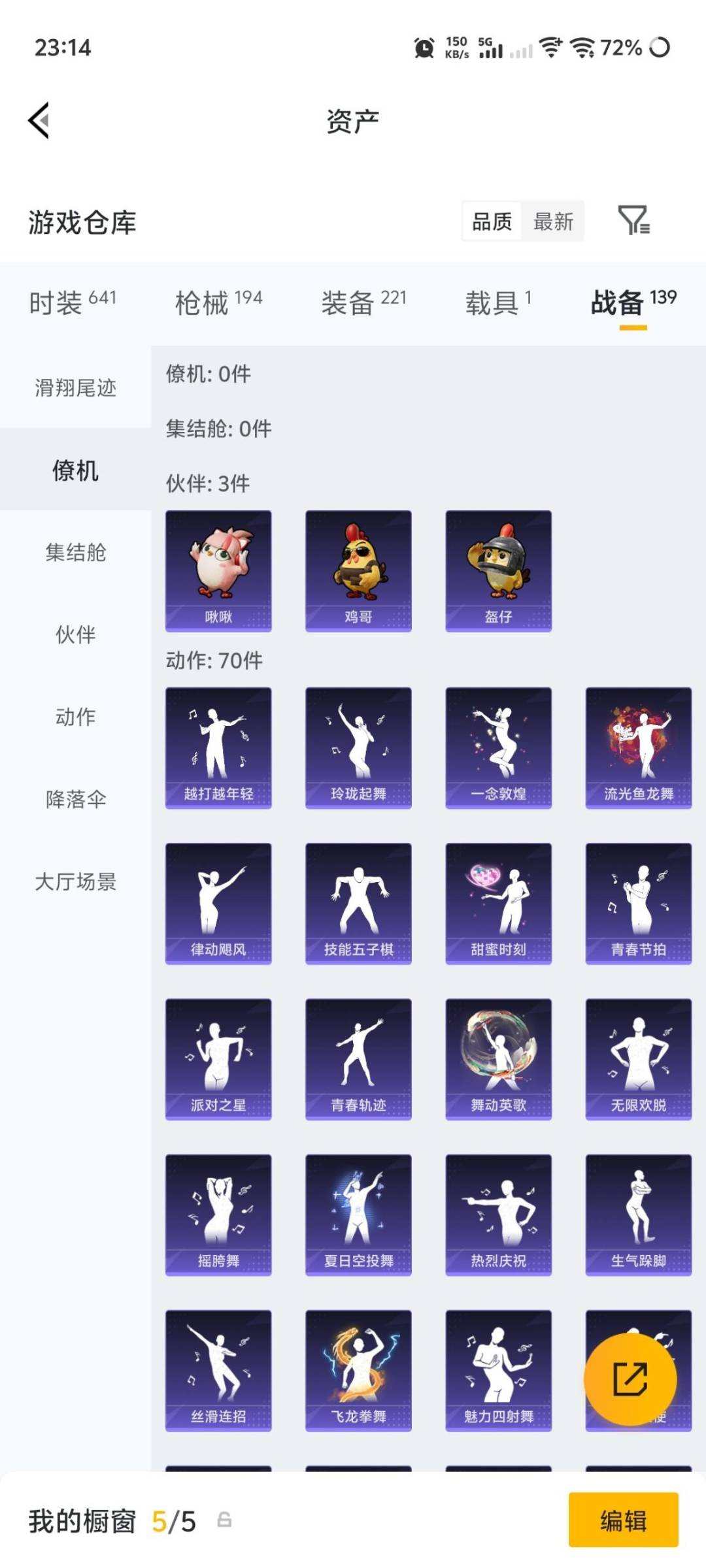706x1568 pixels.
Task: Toggle the 僚机 category in sidebar
Action: click(x=74, y=470)
